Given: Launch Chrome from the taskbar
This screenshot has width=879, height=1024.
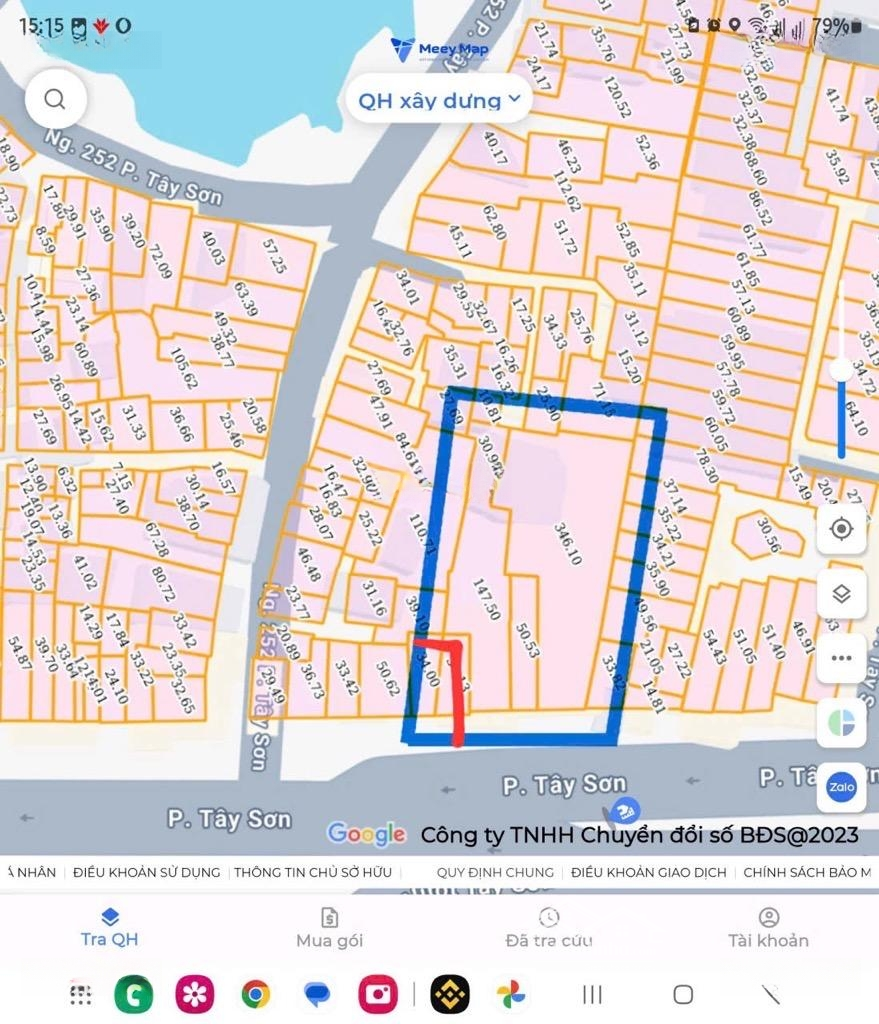Looking at the screenshot, I should tap(256, 994).
